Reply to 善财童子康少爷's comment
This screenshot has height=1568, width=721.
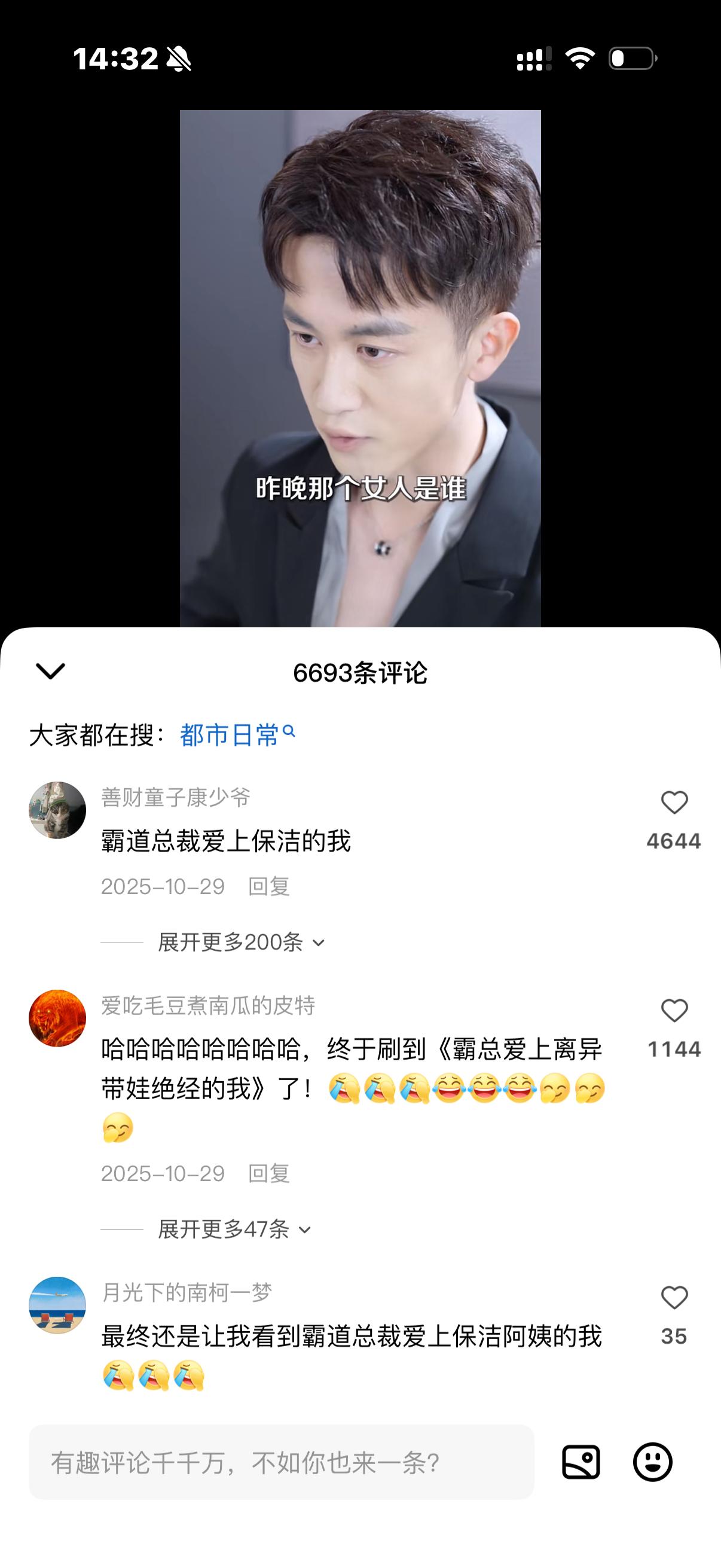pyautogui.click(x=268, y=888)
